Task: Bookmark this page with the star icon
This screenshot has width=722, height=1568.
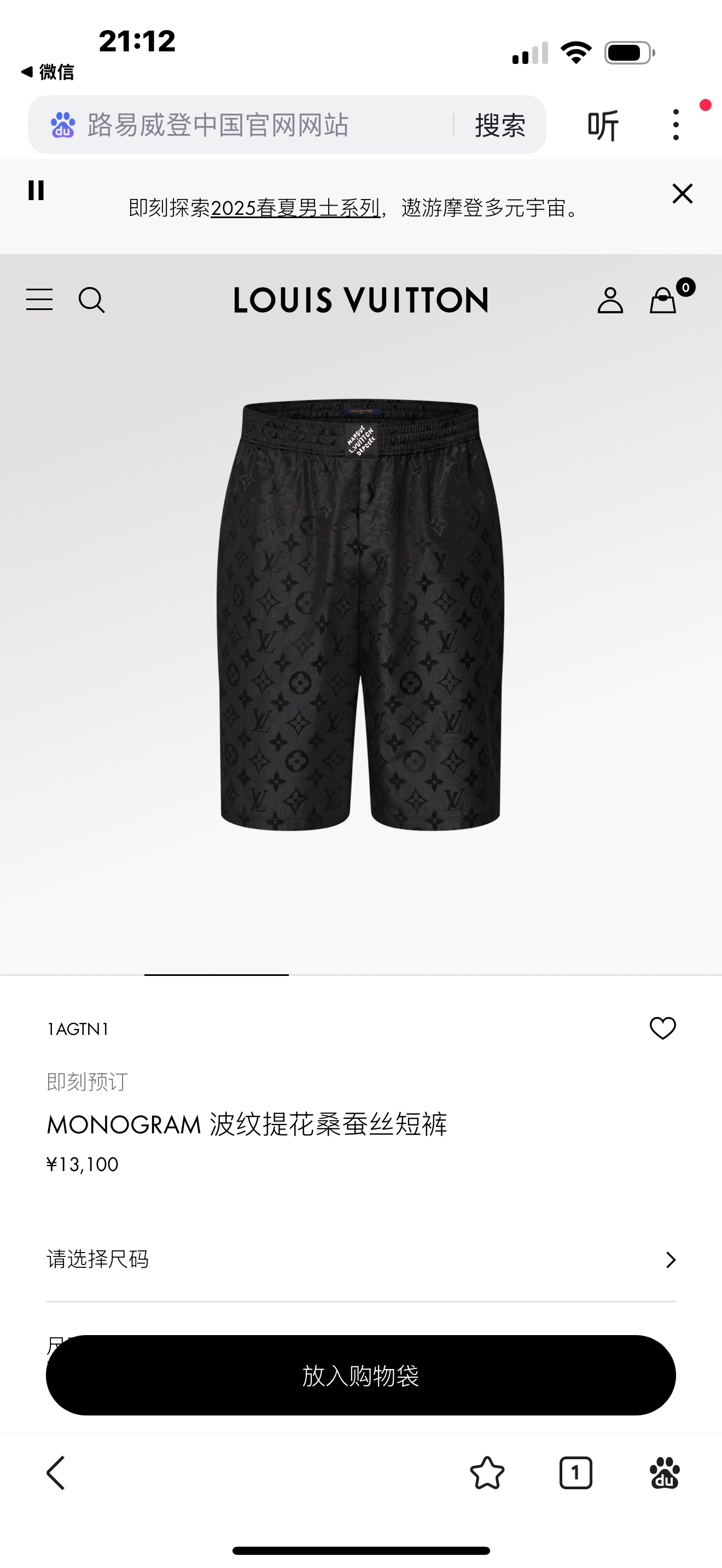Action: point(487,1473)
